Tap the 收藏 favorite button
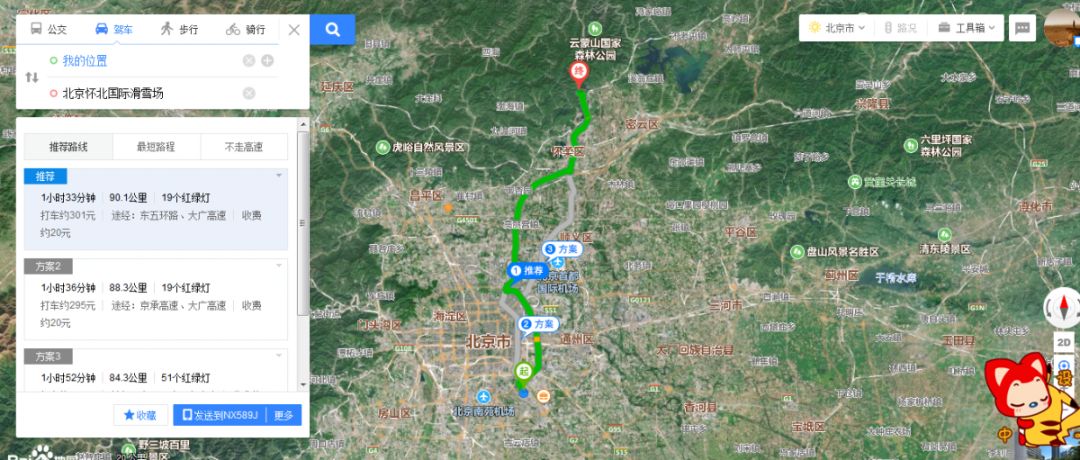Viewport: 1080px width, 460px height. (140, 414)
